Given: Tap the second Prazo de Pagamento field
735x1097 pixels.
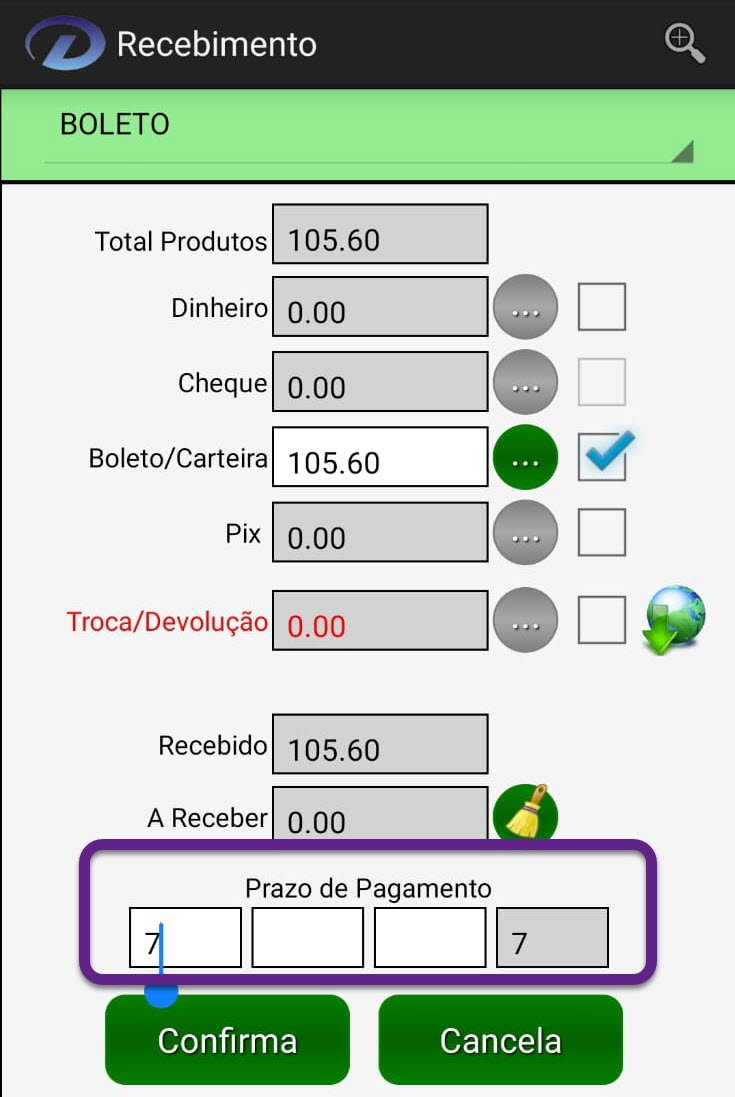Looking at the screenshot, I should click(308, 938).
